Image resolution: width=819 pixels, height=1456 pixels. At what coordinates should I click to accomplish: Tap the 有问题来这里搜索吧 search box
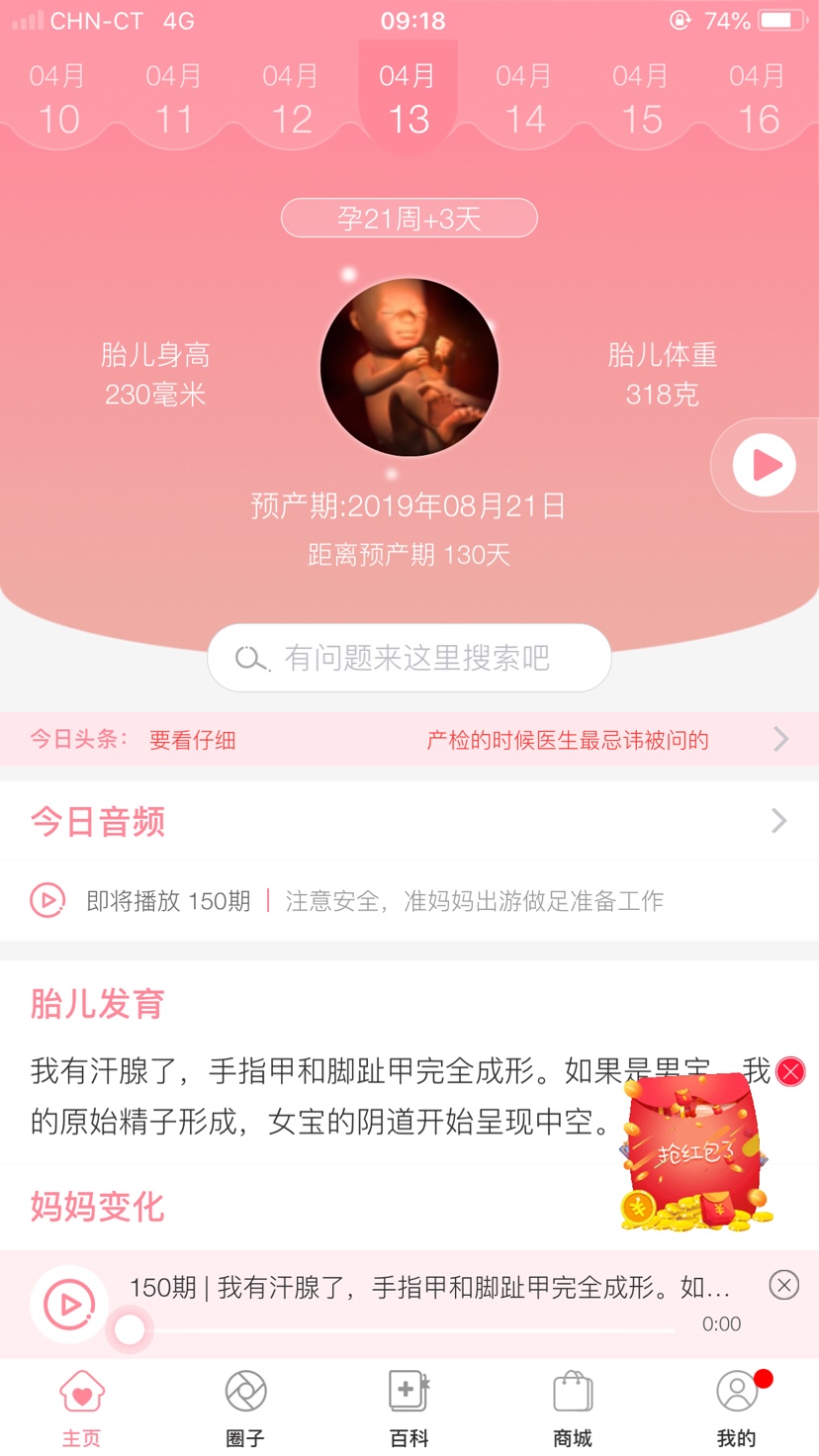click(x=409, y=658)
